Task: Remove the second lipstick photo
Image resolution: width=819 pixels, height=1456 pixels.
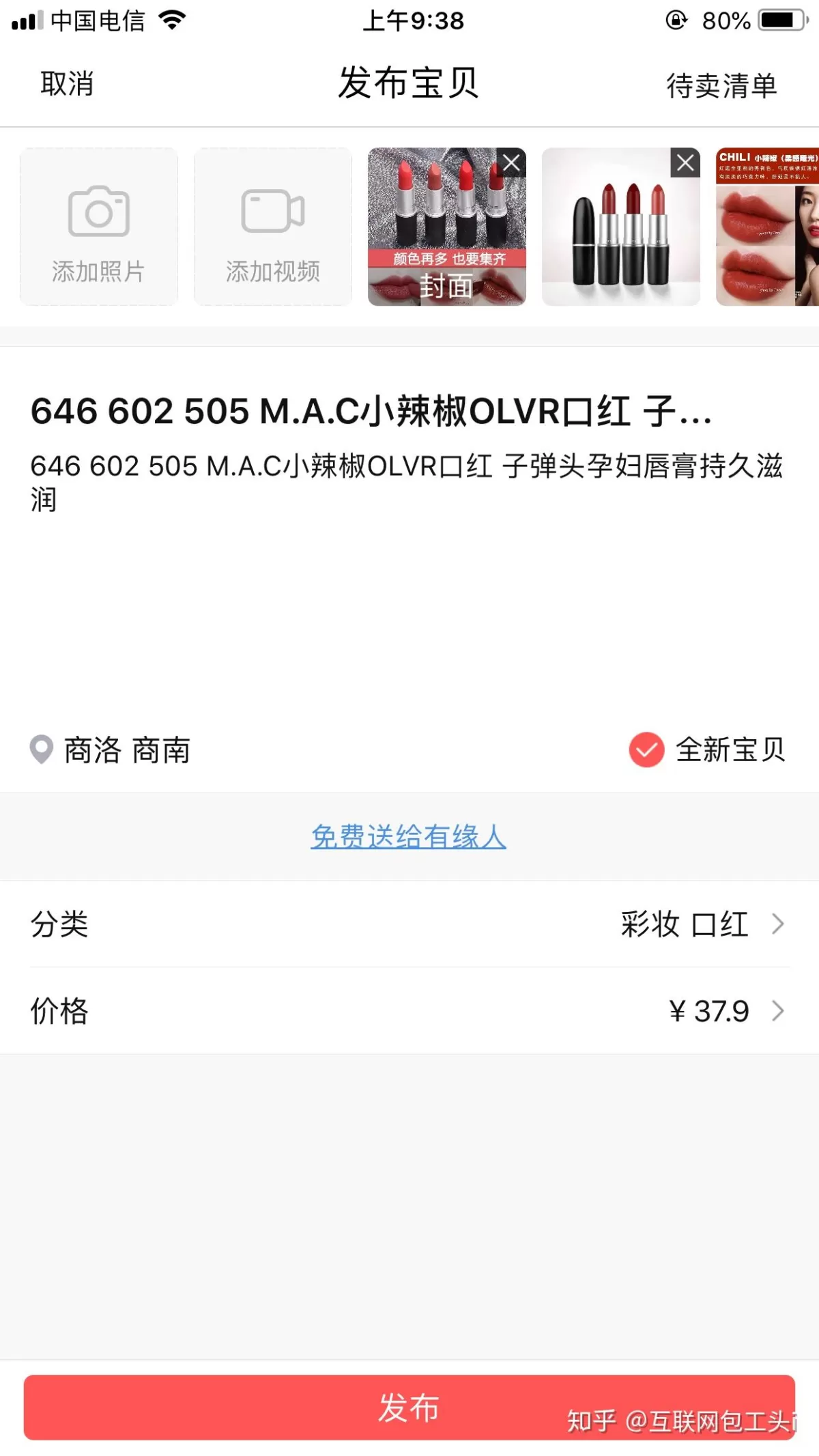Action: [685, 162]
